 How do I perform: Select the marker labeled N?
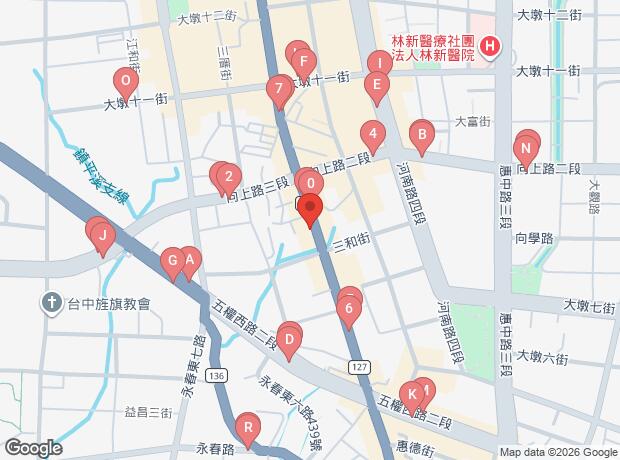click(526, 149)
